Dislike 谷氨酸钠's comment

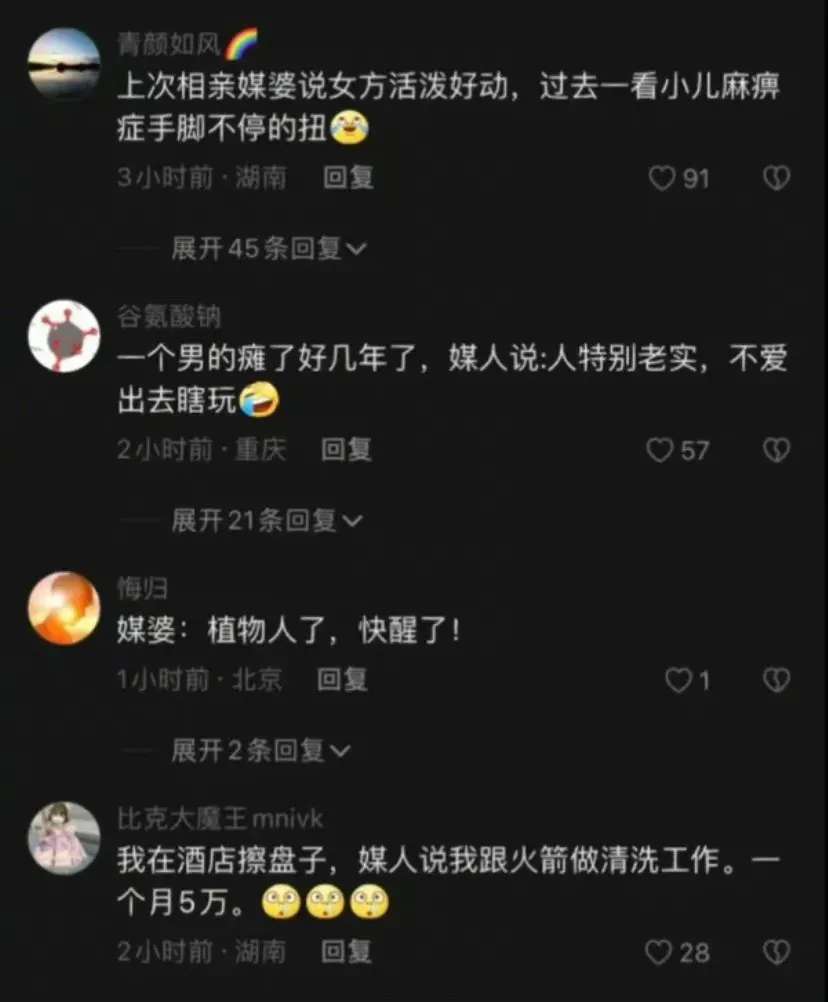click(x=776, y=451)
